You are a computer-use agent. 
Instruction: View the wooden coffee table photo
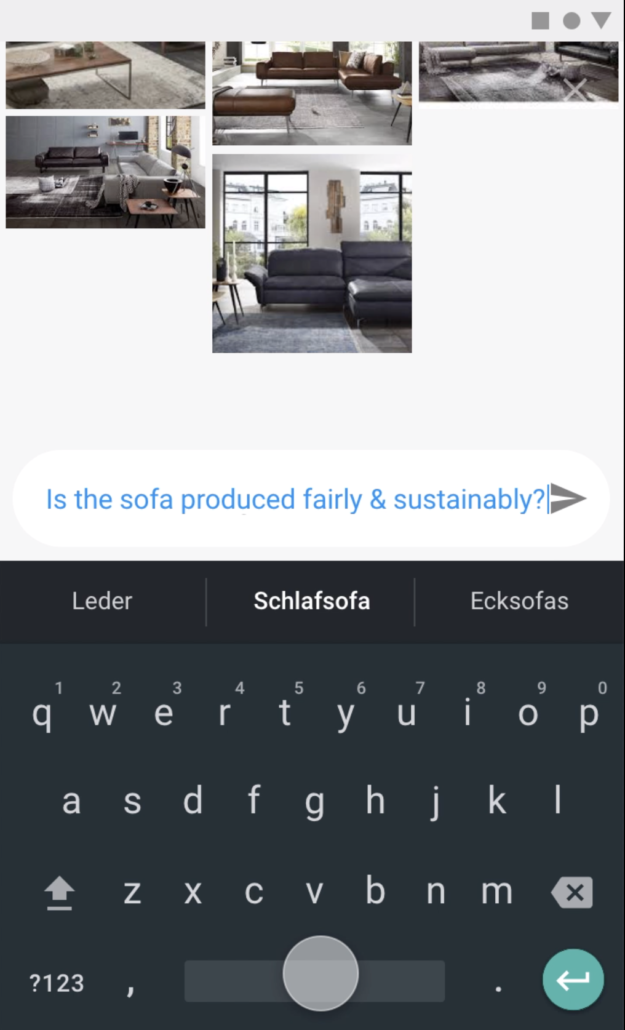tap(105, 75)
